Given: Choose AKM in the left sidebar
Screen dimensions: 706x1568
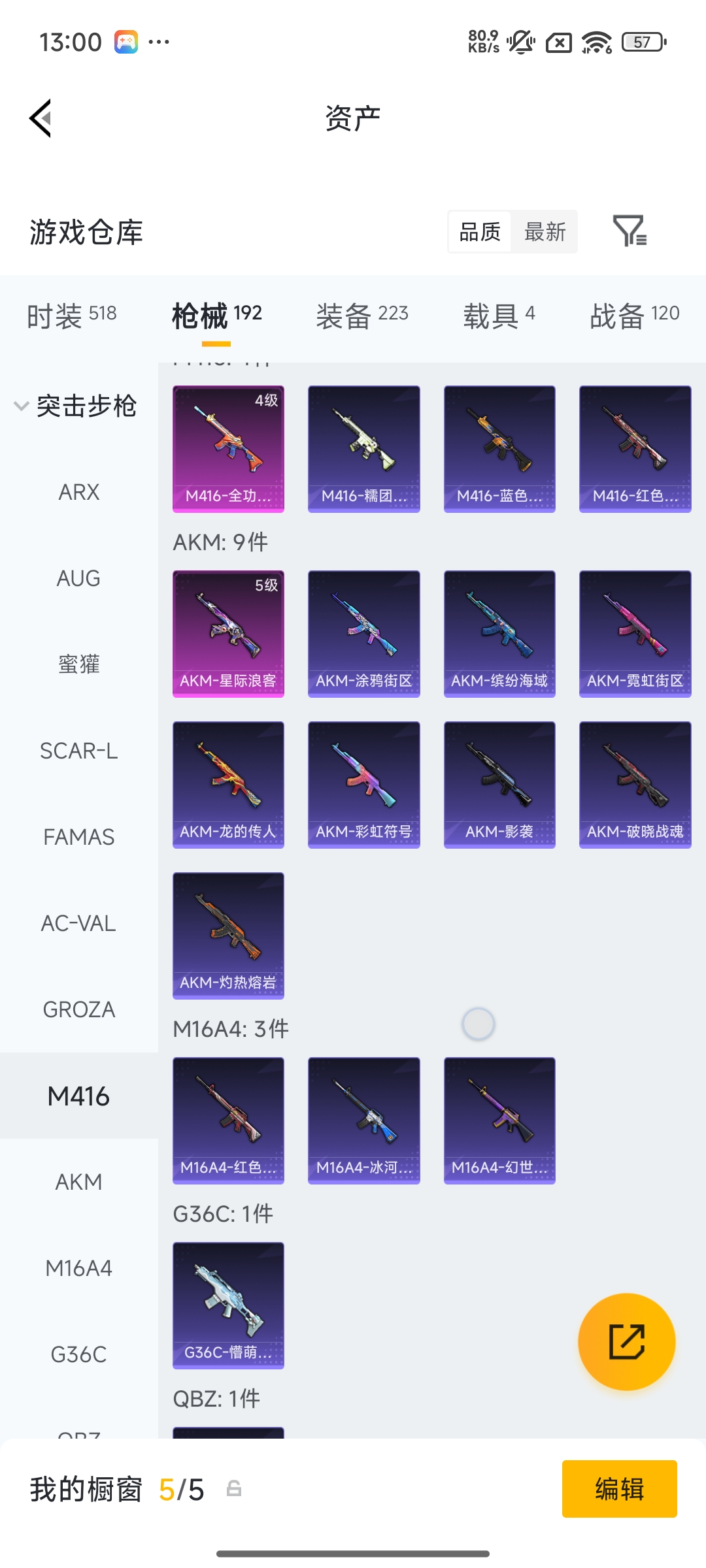Looking at the screenshot, I should click(79, 1182).
